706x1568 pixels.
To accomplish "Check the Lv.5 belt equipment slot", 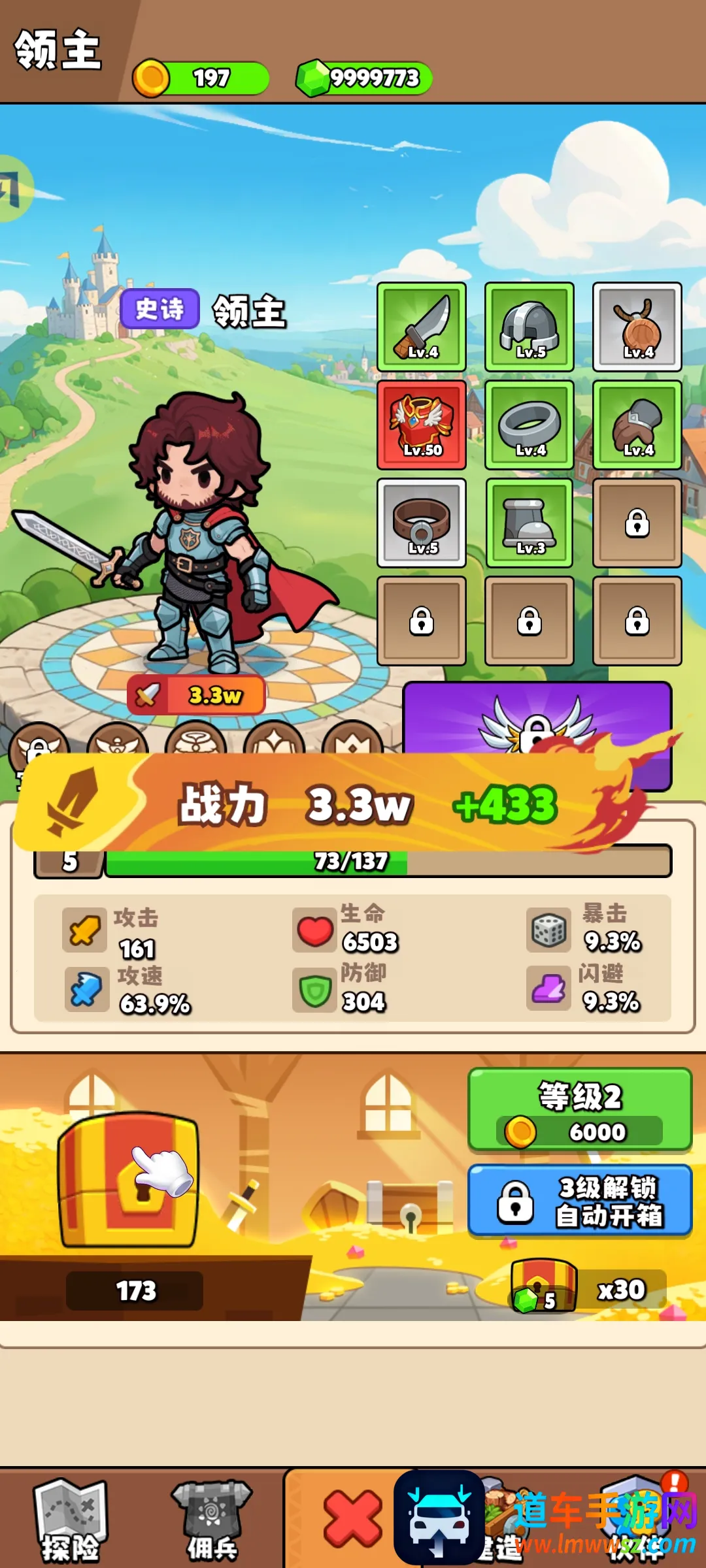I will pos(422,523).
